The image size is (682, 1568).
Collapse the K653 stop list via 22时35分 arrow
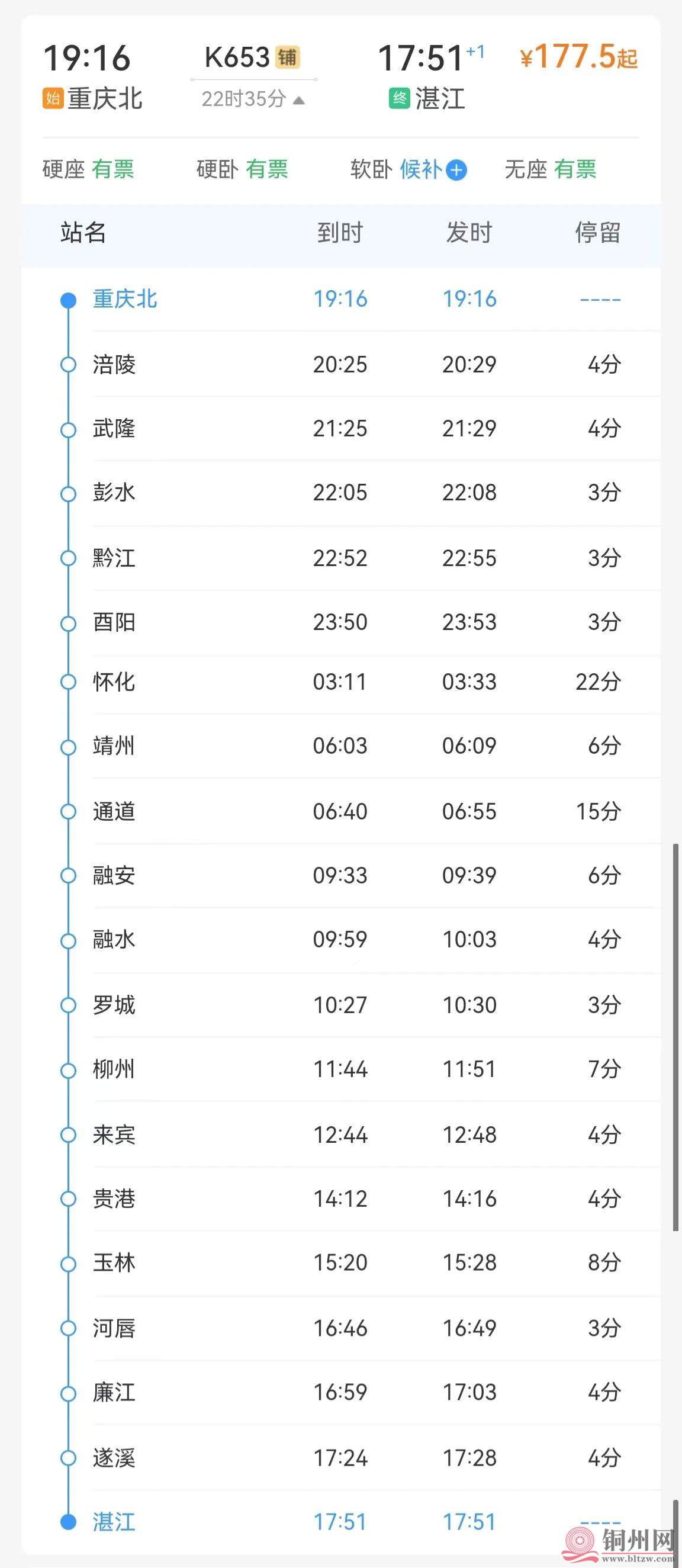[x=298, y=100]
